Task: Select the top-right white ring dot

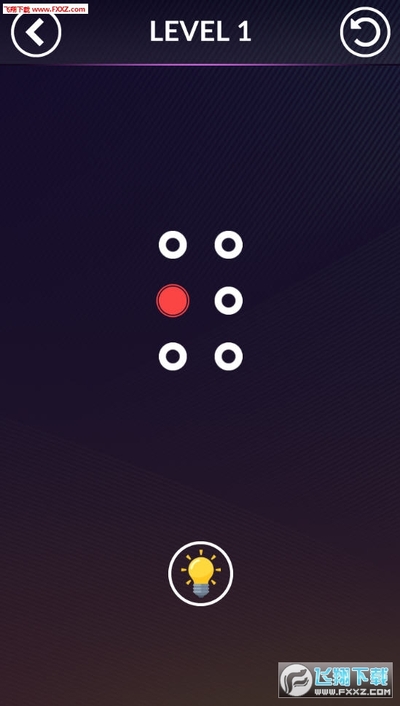Action: click(228, 245)
